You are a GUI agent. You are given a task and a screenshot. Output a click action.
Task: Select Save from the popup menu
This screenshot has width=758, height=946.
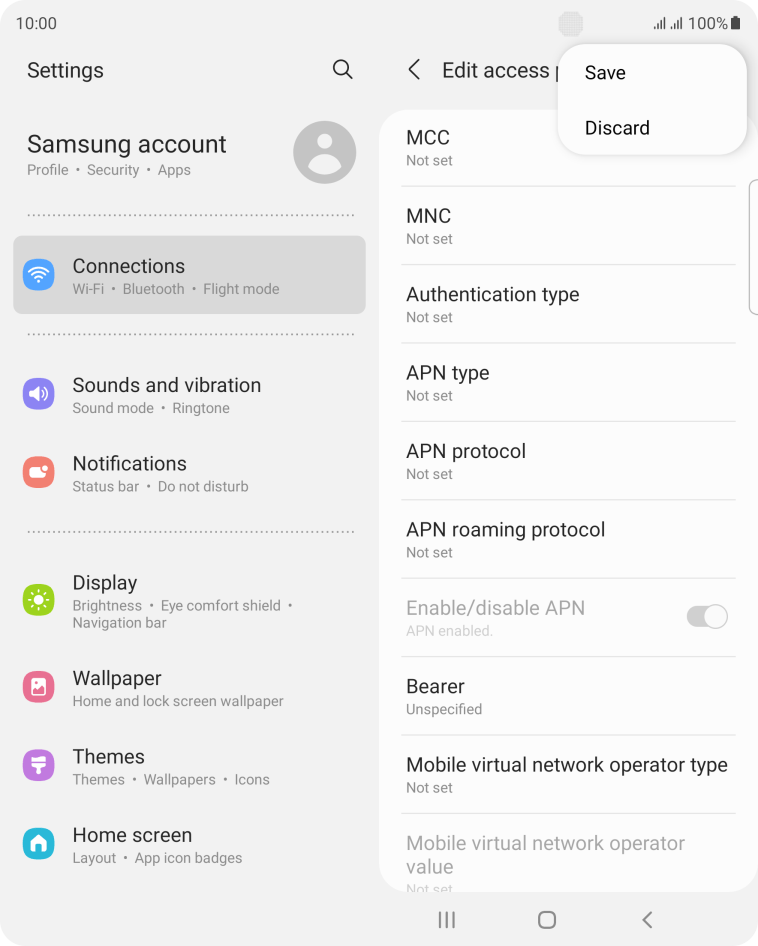click(x=604, y=72)
